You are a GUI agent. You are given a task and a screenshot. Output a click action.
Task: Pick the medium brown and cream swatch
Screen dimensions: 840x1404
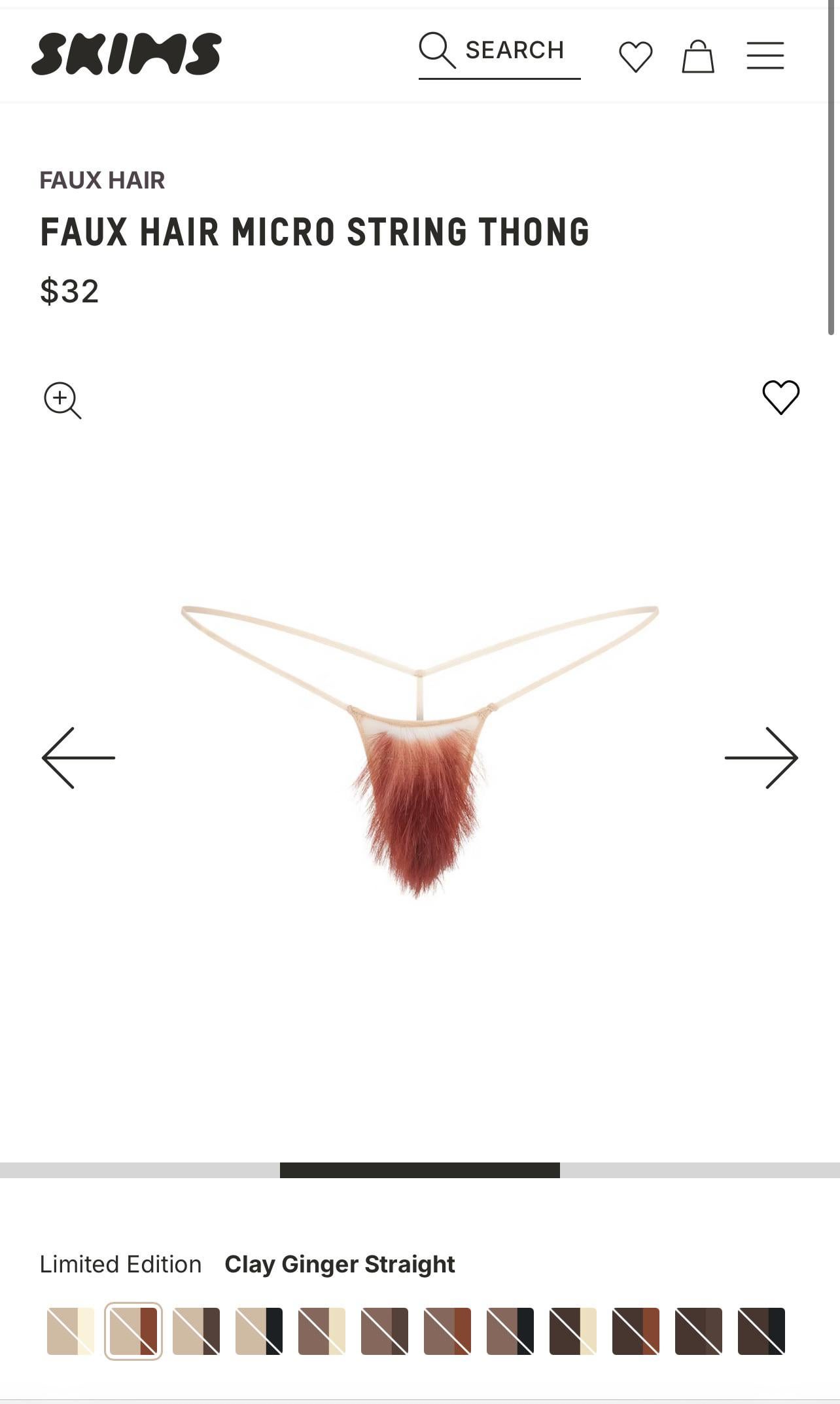pos(322,1331)
